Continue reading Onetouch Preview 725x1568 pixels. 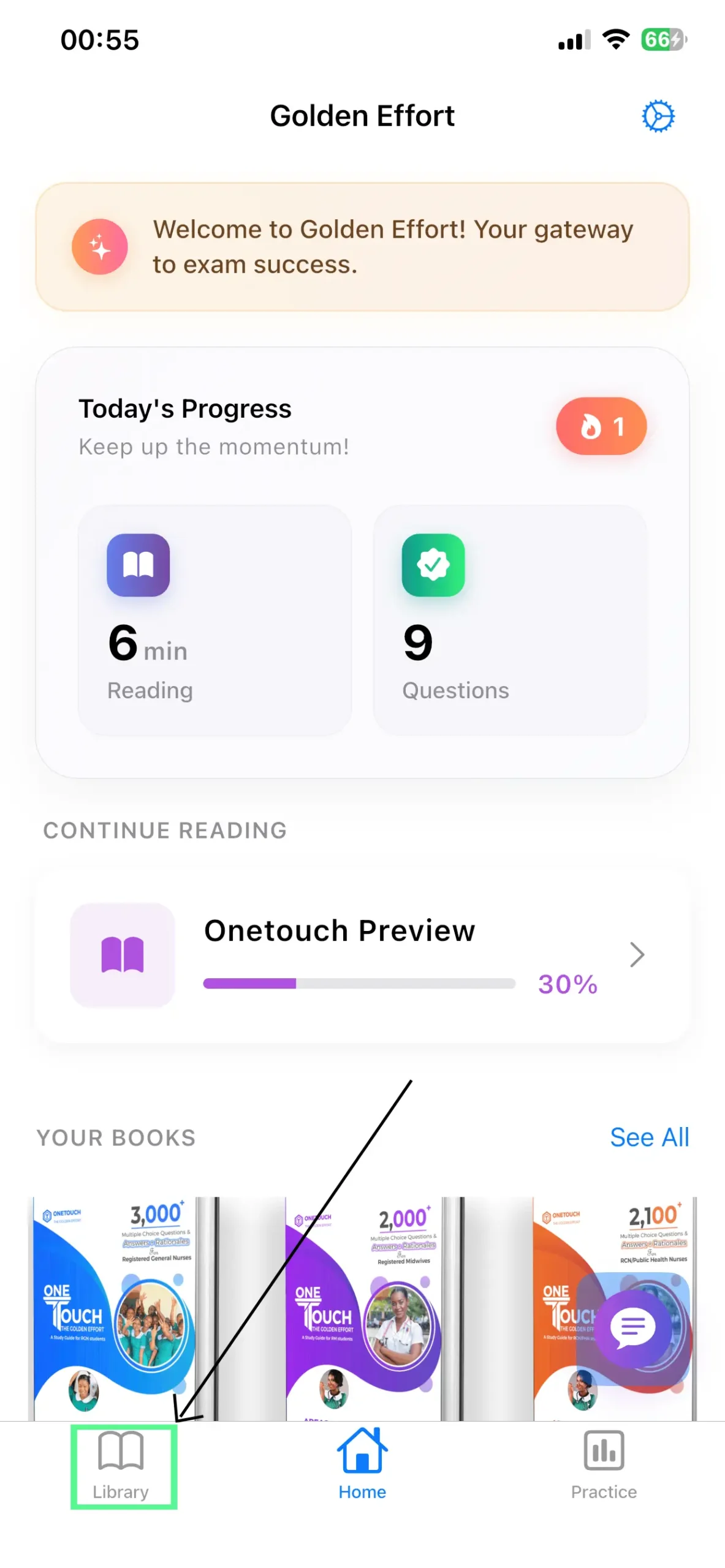pos(362,954)
